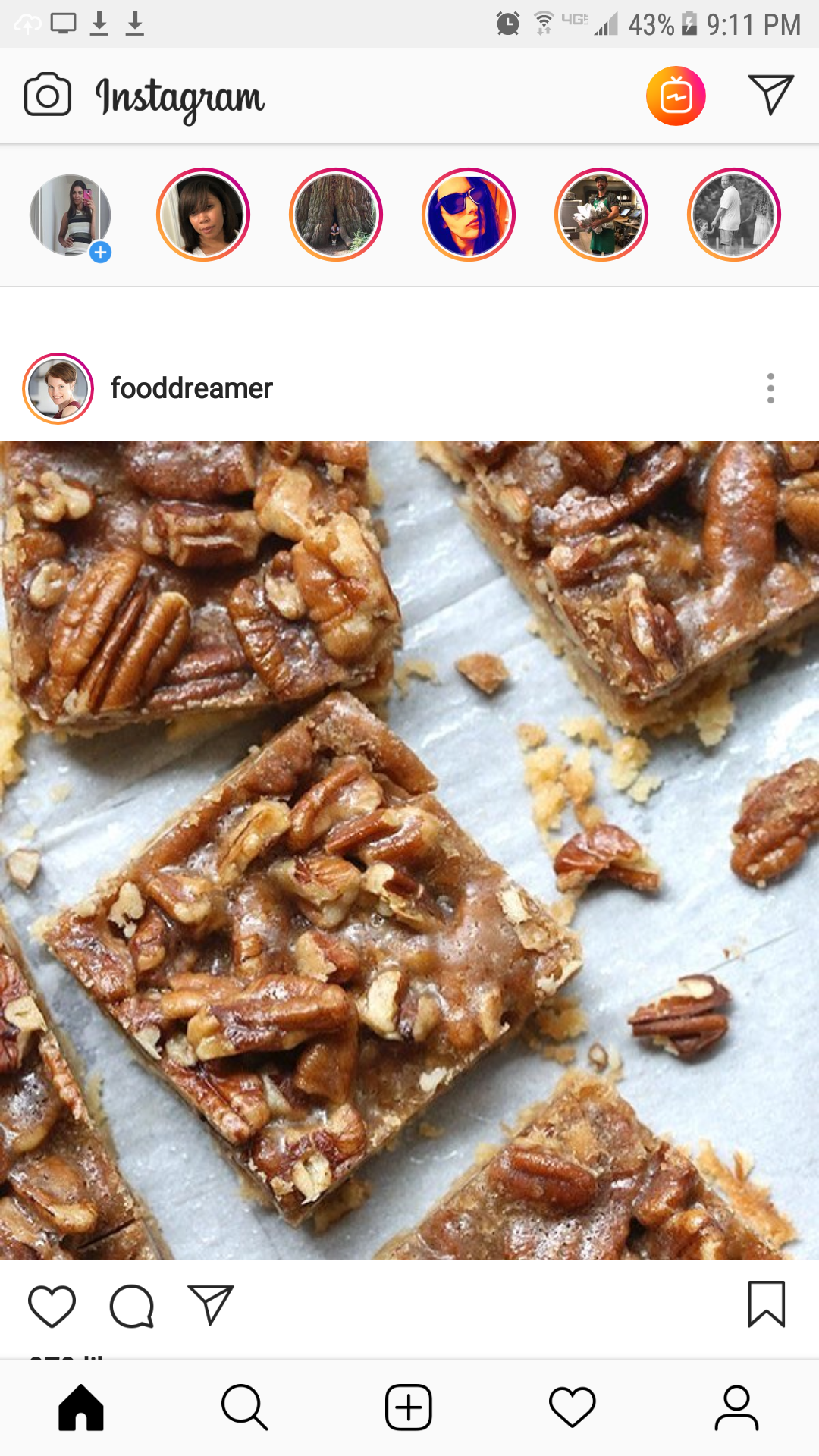View the story showing a giant tree trunk
Screen dimensions: 819x1456
click(x=336, y=215)
